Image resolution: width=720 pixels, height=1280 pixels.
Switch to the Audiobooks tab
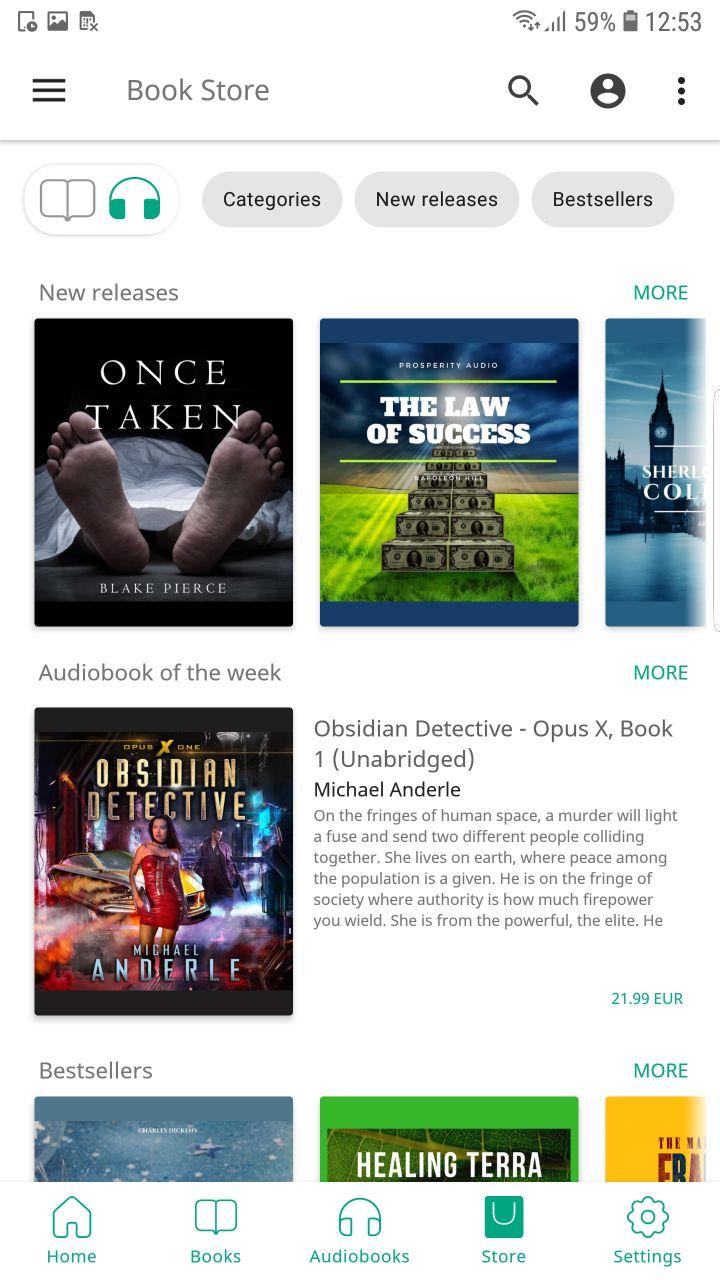(x=360, y=1231)
